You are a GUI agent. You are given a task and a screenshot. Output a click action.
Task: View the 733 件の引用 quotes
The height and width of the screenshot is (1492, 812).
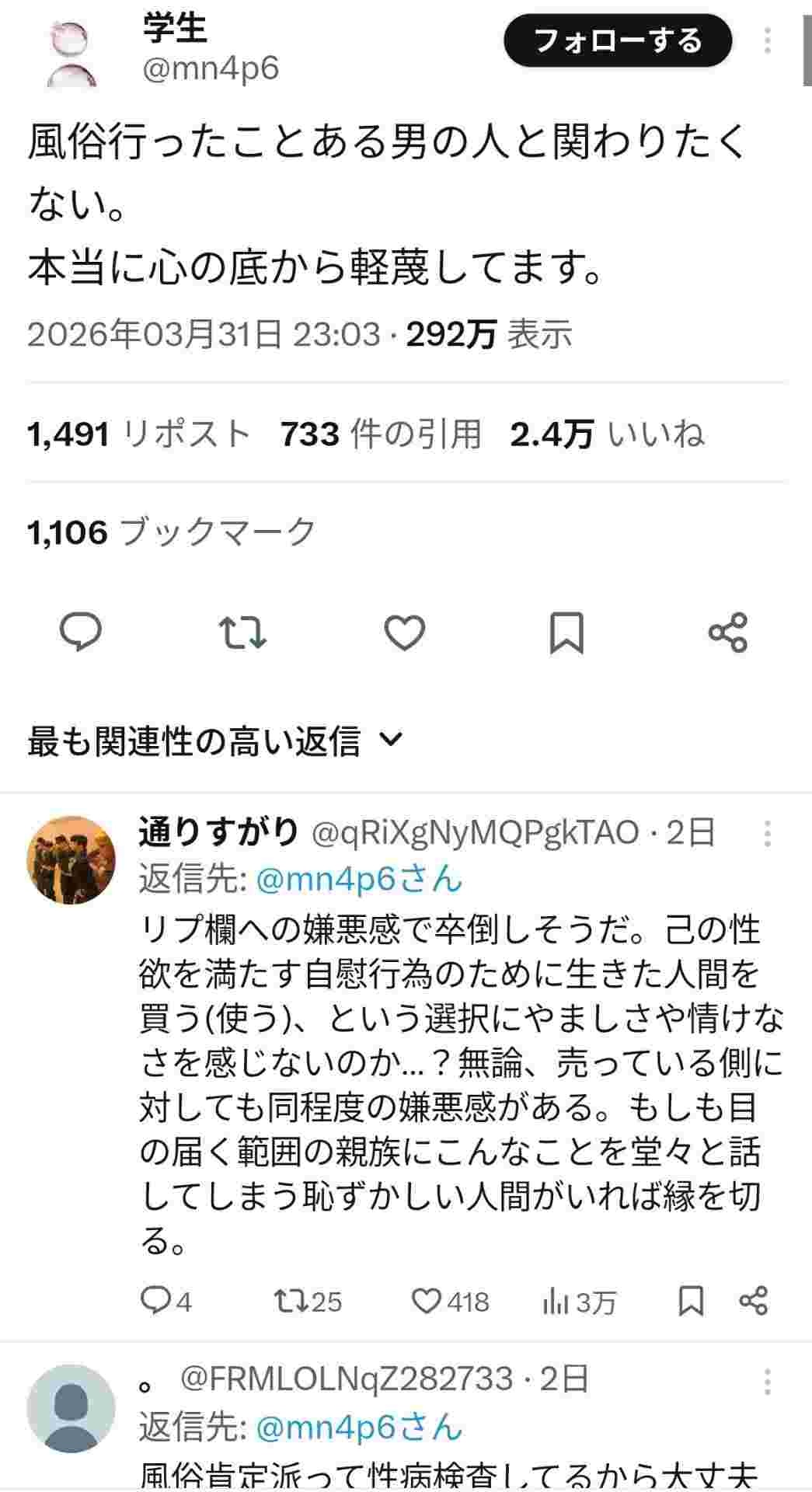(x=381, y=434)
